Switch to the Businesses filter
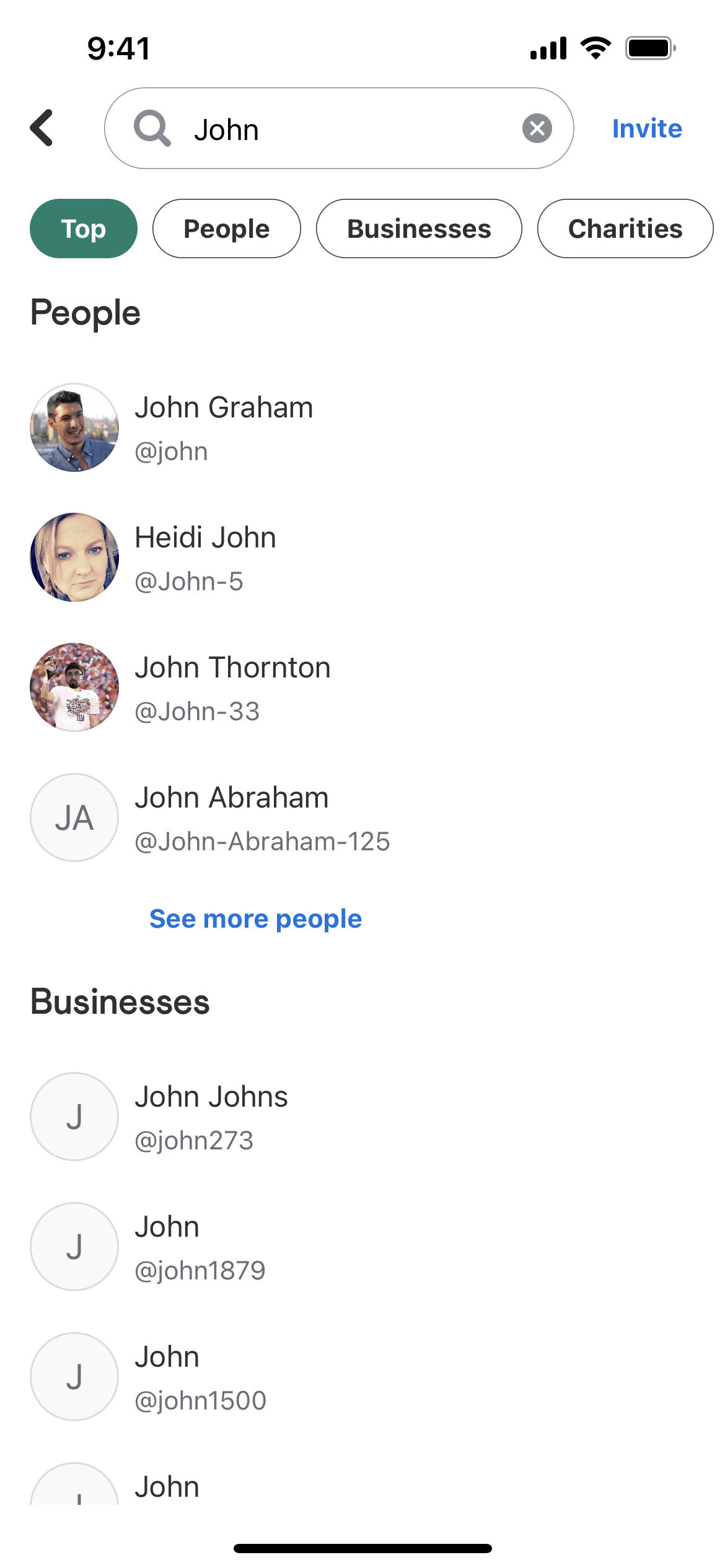Image resolution: width=725 pixels, height=1568 pixels. pyautogui.click(x=419, y=229)
